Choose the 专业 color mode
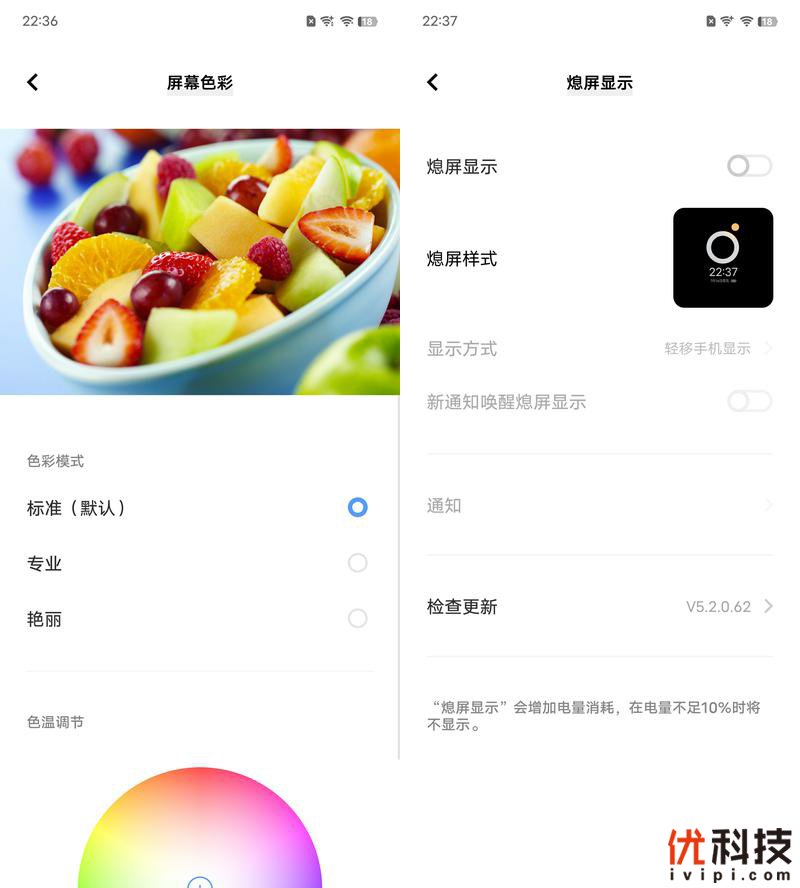The image size is (800, 888). click(357, 563)
